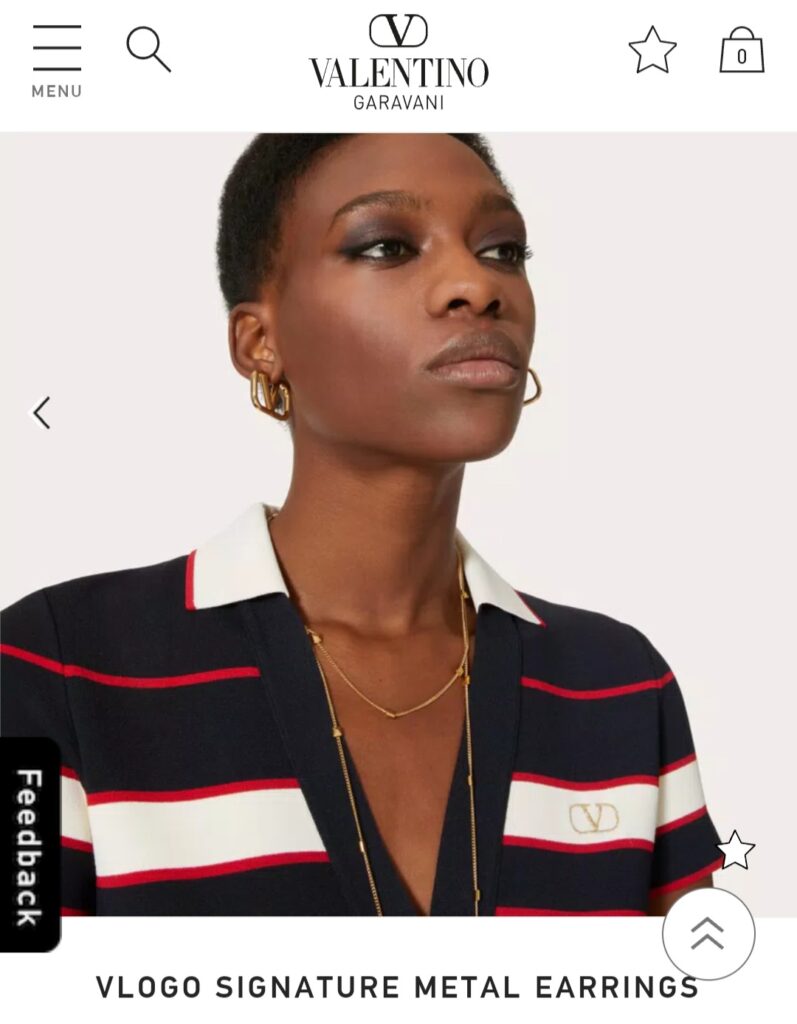Open the shopping bag
The image size is (797, 1024).
pos(741,51)
